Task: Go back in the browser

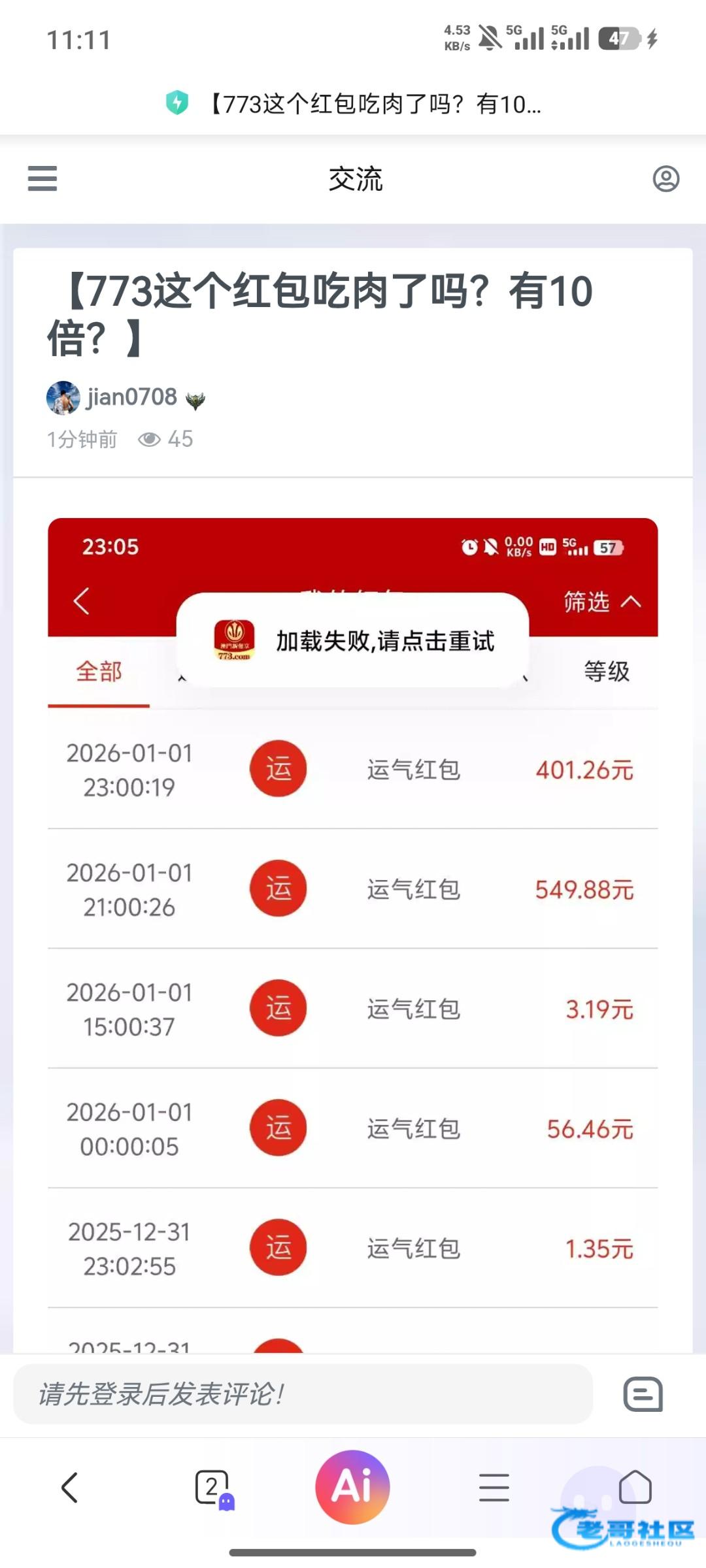Action: click(x=70, y=1488)
